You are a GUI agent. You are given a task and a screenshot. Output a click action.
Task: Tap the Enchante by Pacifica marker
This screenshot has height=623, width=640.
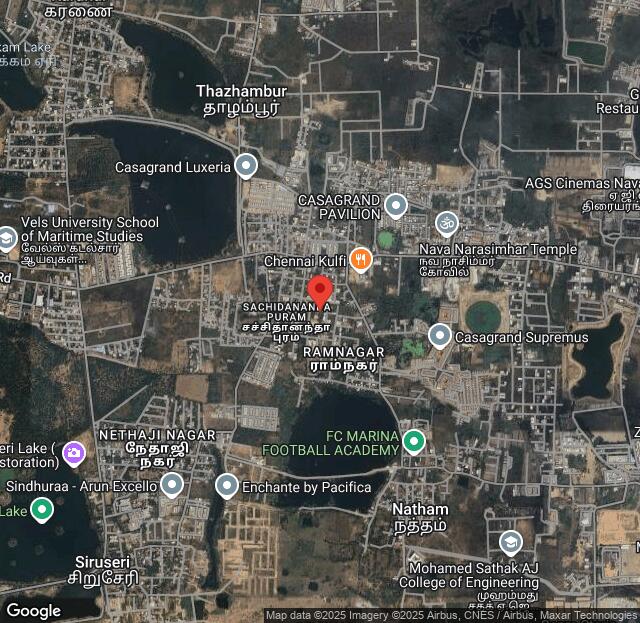[227, 486]
